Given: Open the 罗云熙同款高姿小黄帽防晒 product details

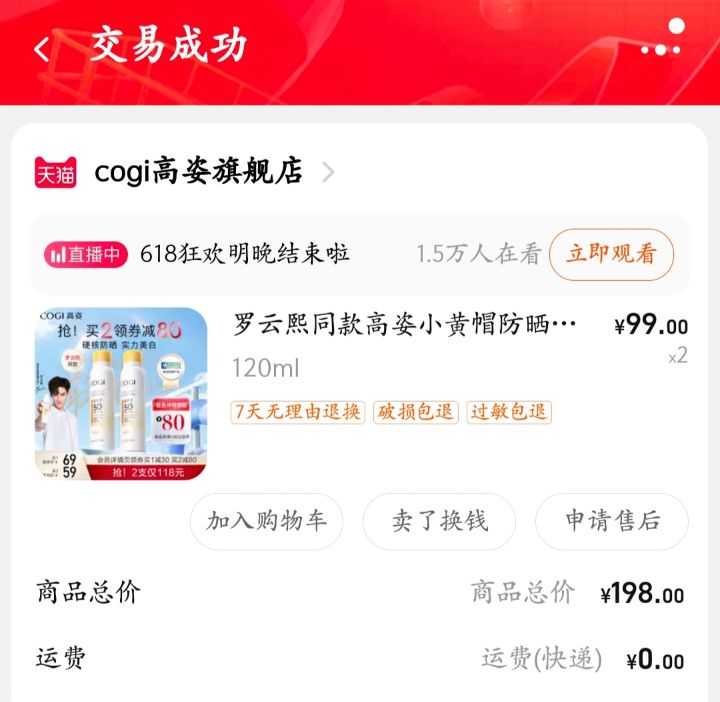Looking at the screenshot, I should pyautogui.click(x=405, y=326).
